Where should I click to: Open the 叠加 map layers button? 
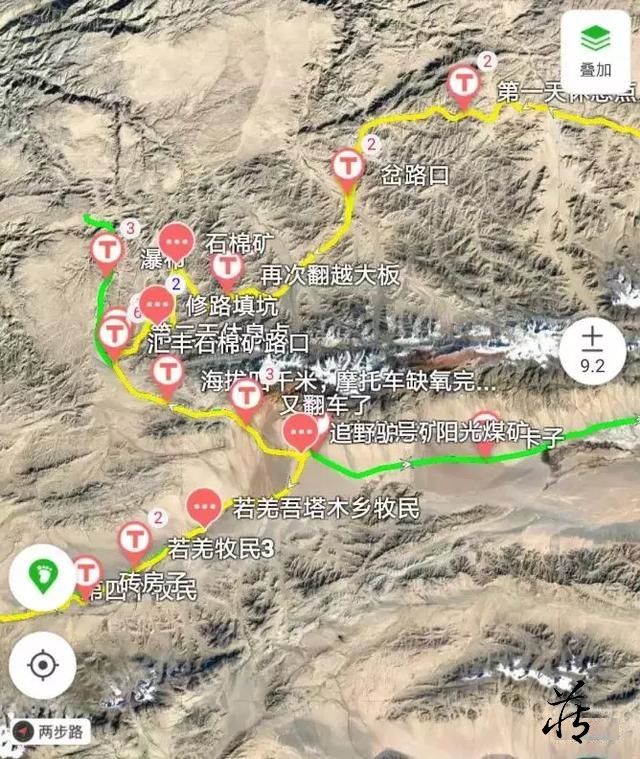point(595,49)
